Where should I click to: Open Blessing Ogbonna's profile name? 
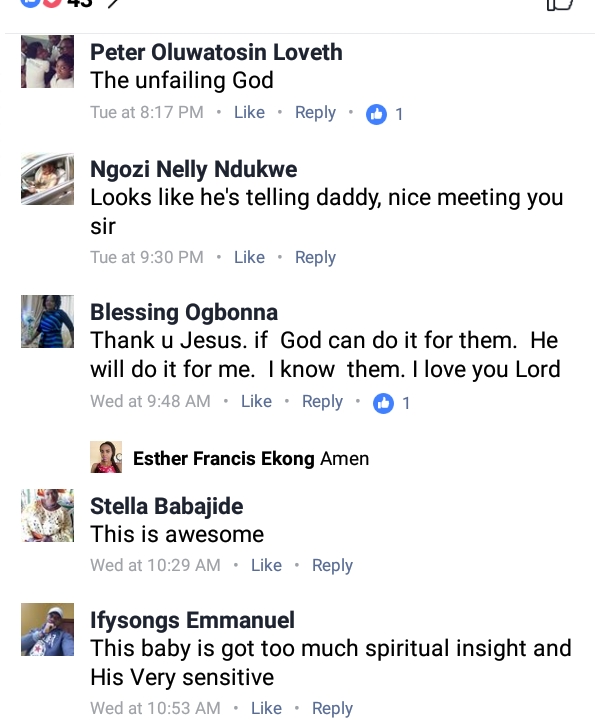[184, 312]
